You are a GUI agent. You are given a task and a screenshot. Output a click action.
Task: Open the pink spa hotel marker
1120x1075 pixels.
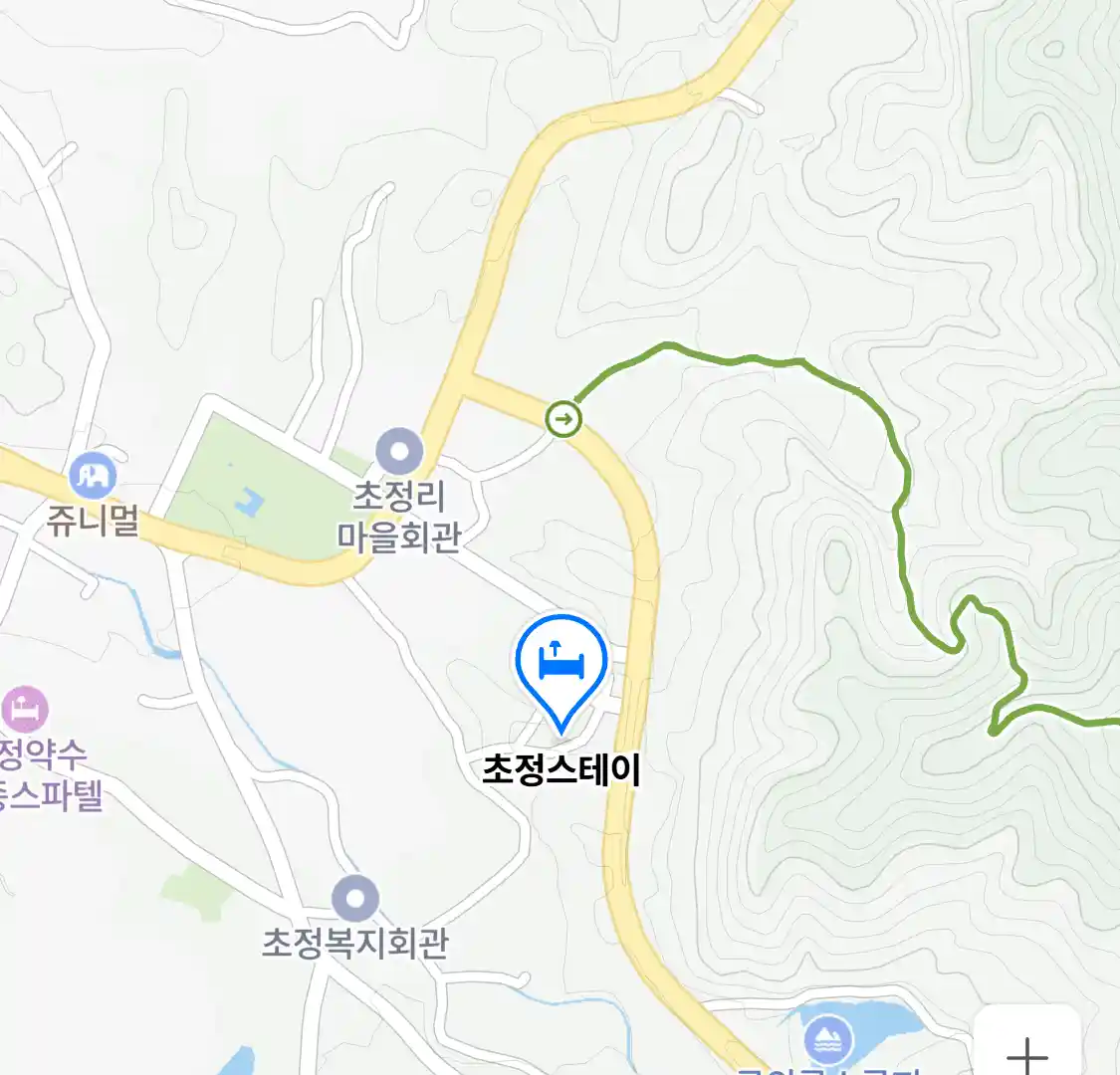pos(24,710)
